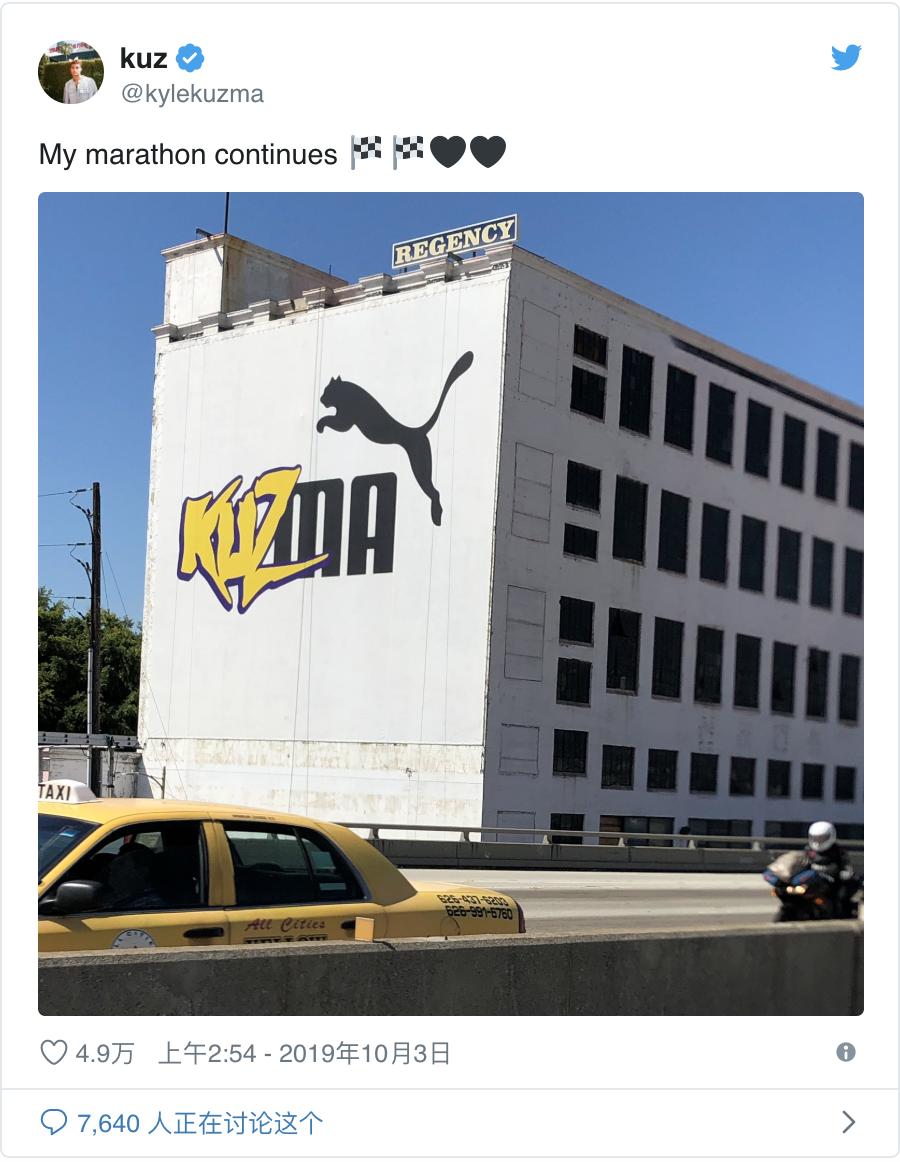Like the tweet with the heart icon
The width and height of the screenshot is (900, 1162).
53,1052
